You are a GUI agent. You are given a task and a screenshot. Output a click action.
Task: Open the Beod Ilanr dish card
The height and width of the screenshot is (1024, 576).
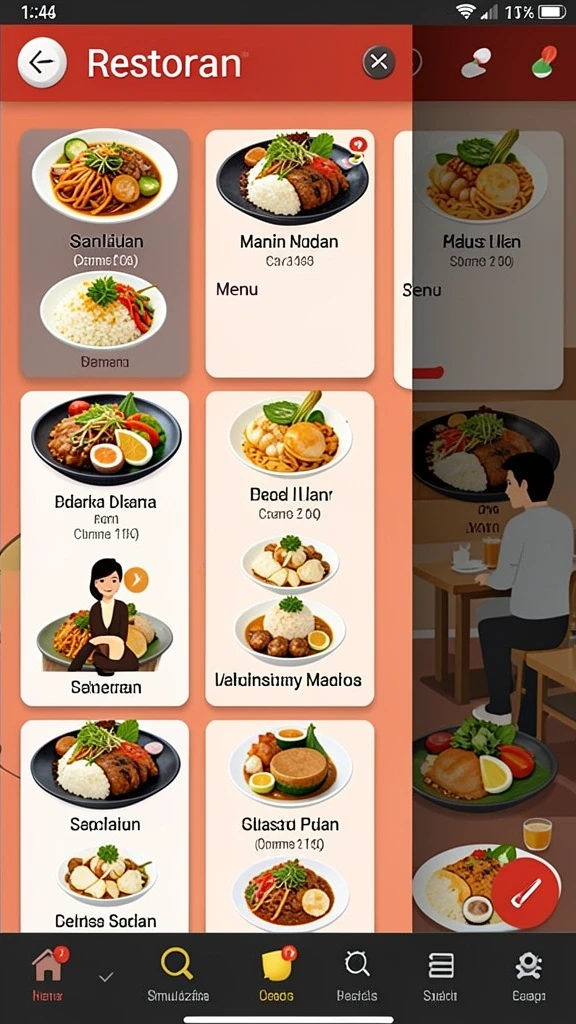coord(290,549)
